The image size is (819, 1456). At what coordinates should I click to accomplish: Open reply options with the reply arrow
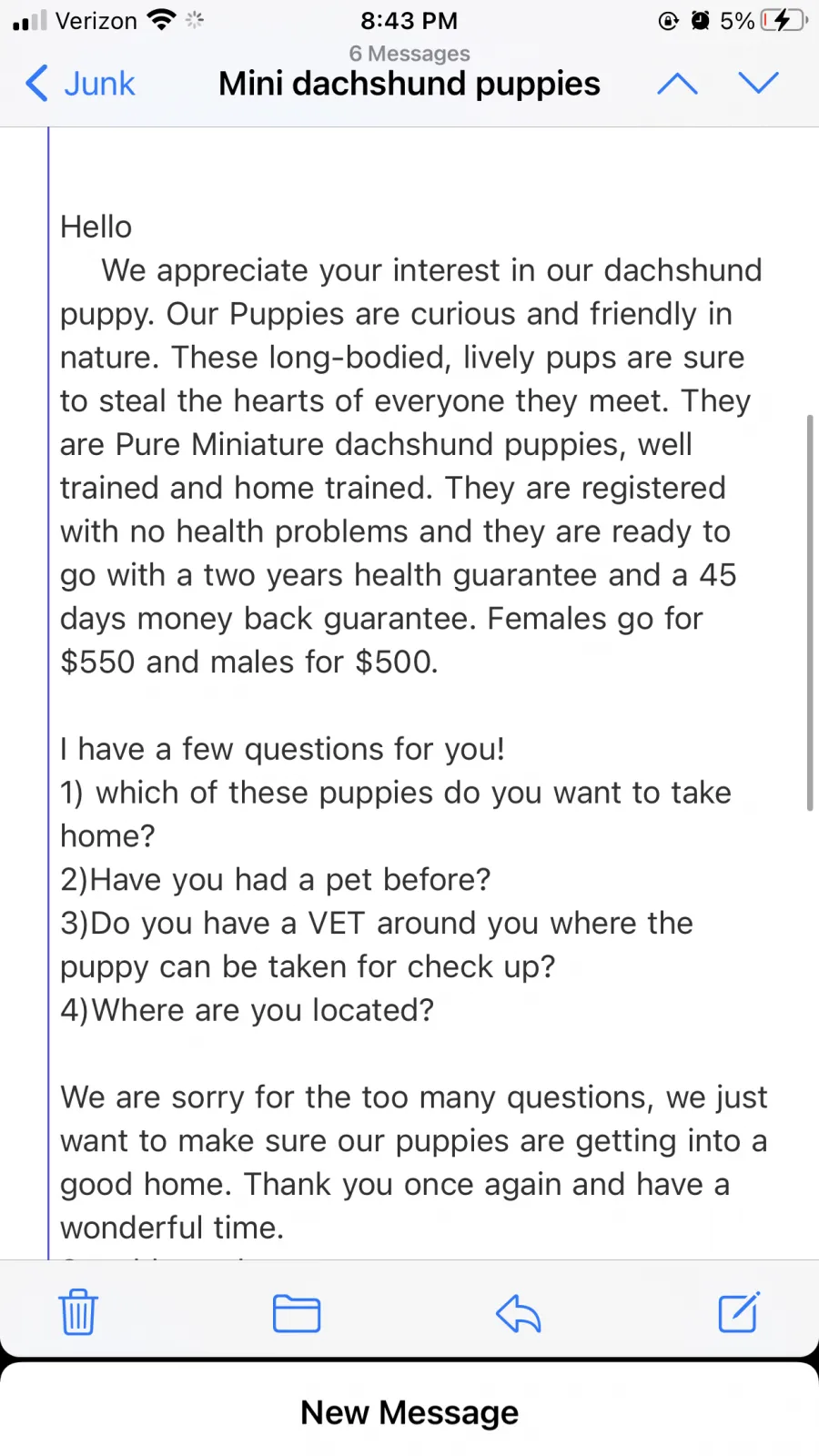[519, 1313]
